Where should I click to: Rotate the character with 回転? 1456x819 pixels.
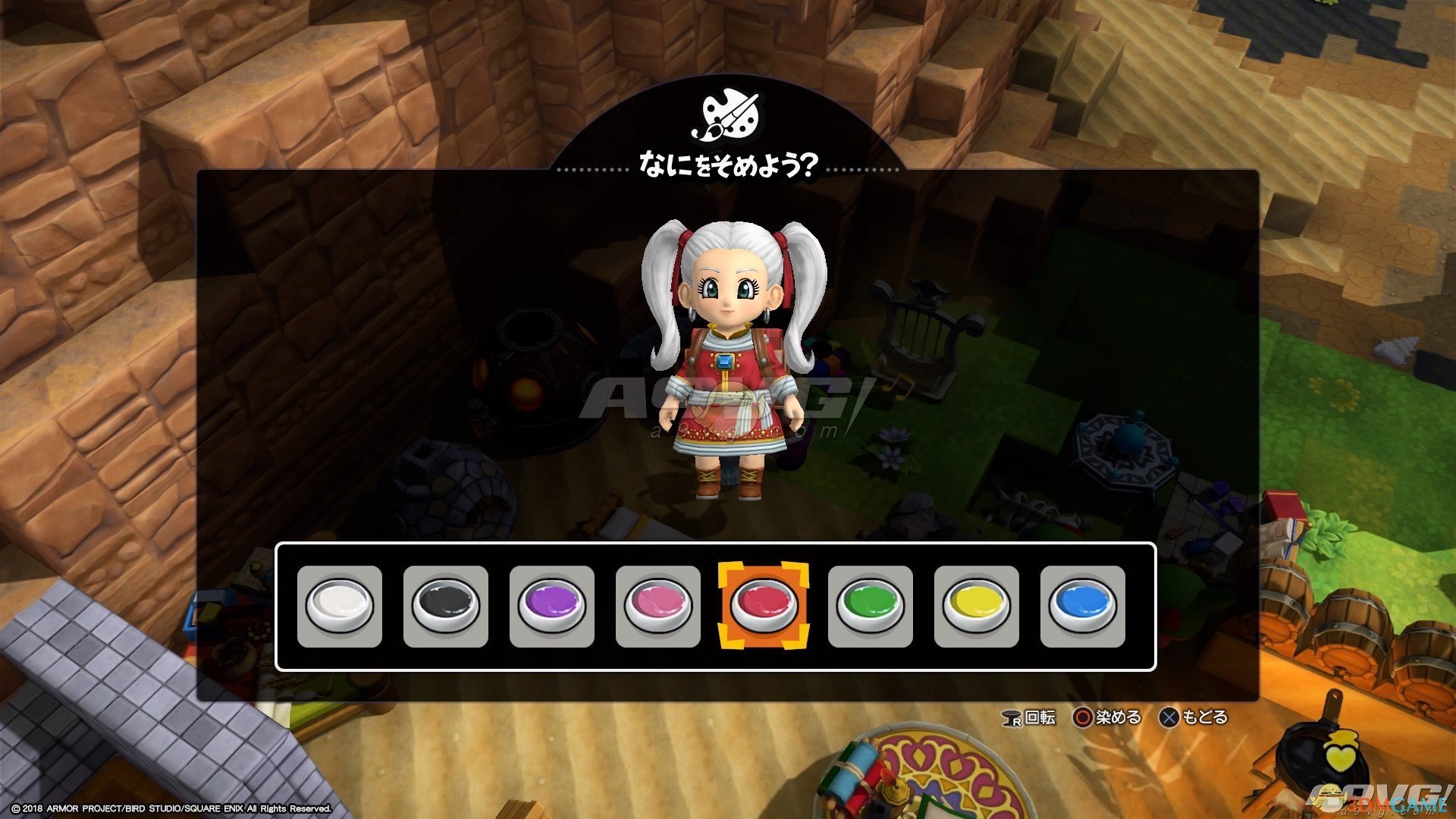1029,717
